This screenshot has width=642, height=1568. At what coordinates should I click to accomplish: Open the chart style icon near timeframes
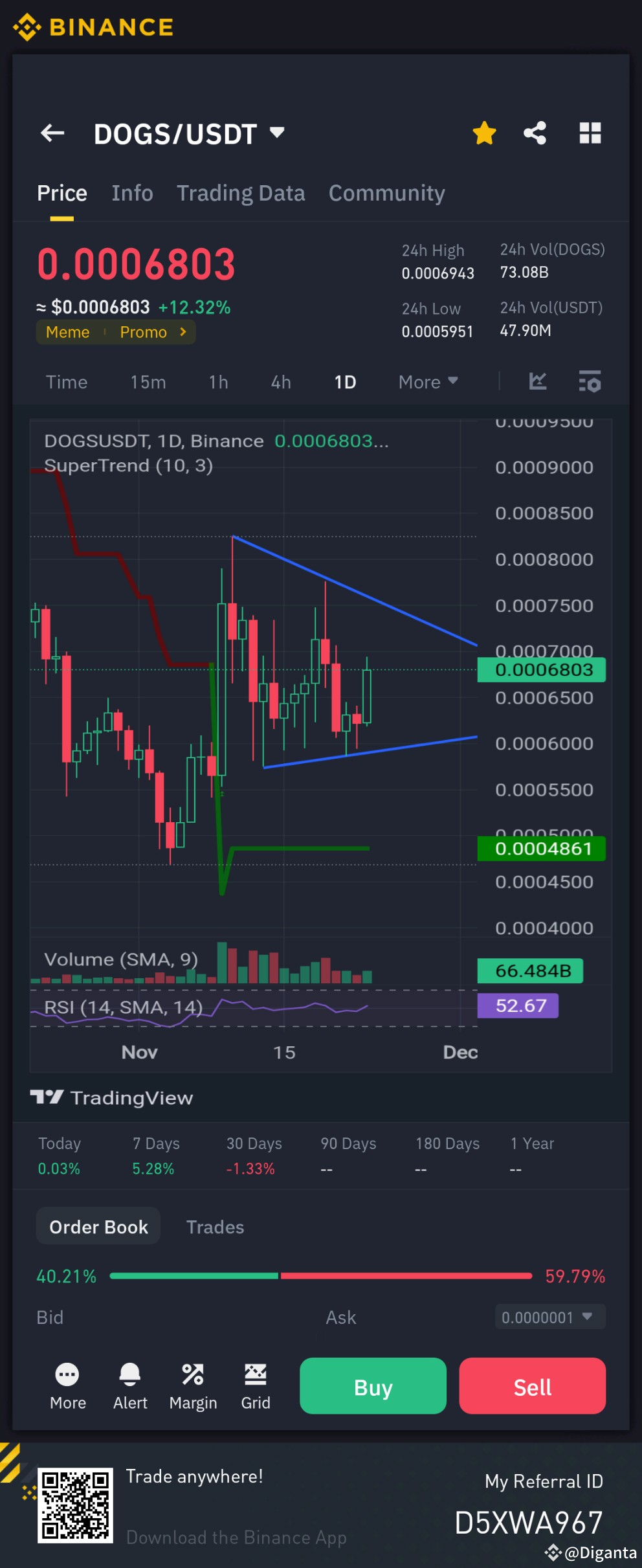537,382
